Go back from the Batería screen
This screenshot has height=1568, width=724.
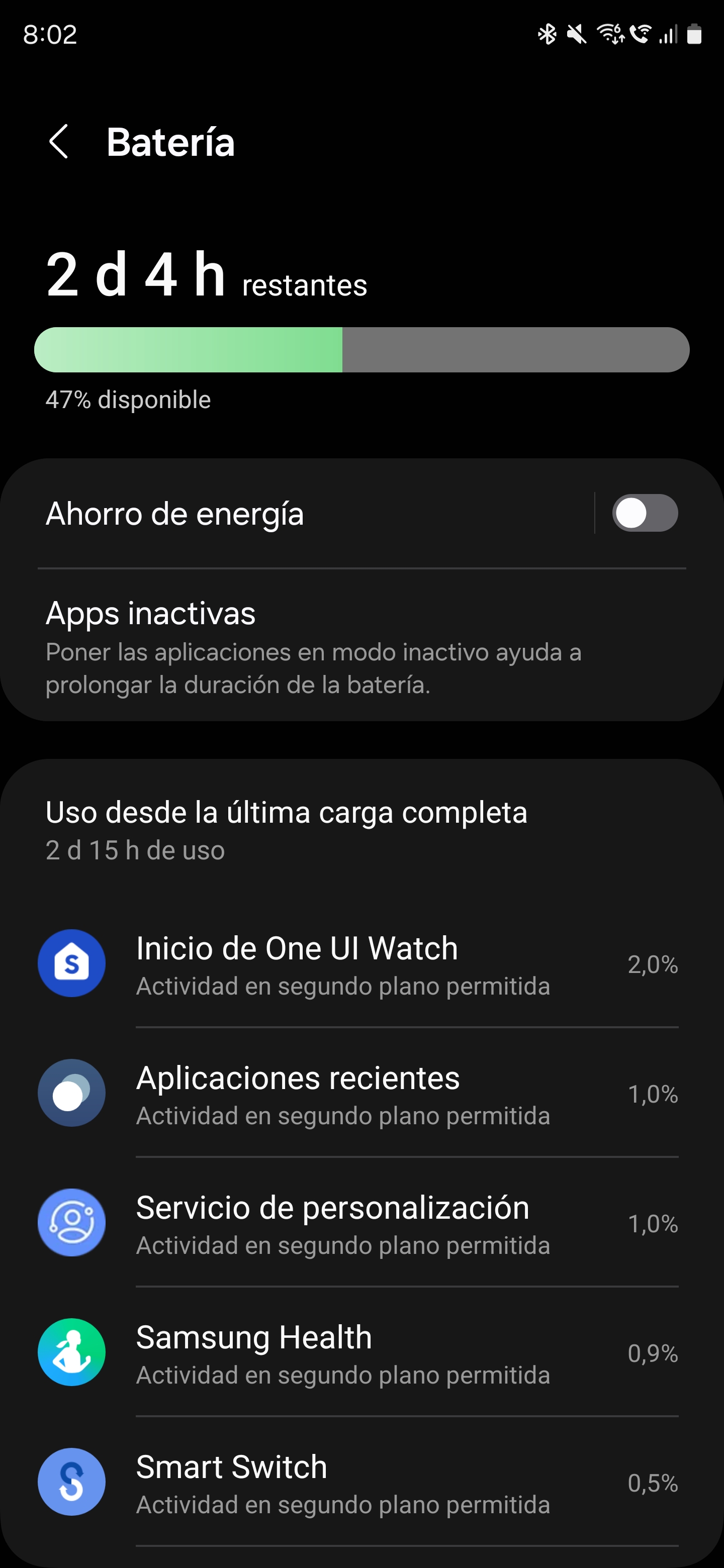[58, 142]
